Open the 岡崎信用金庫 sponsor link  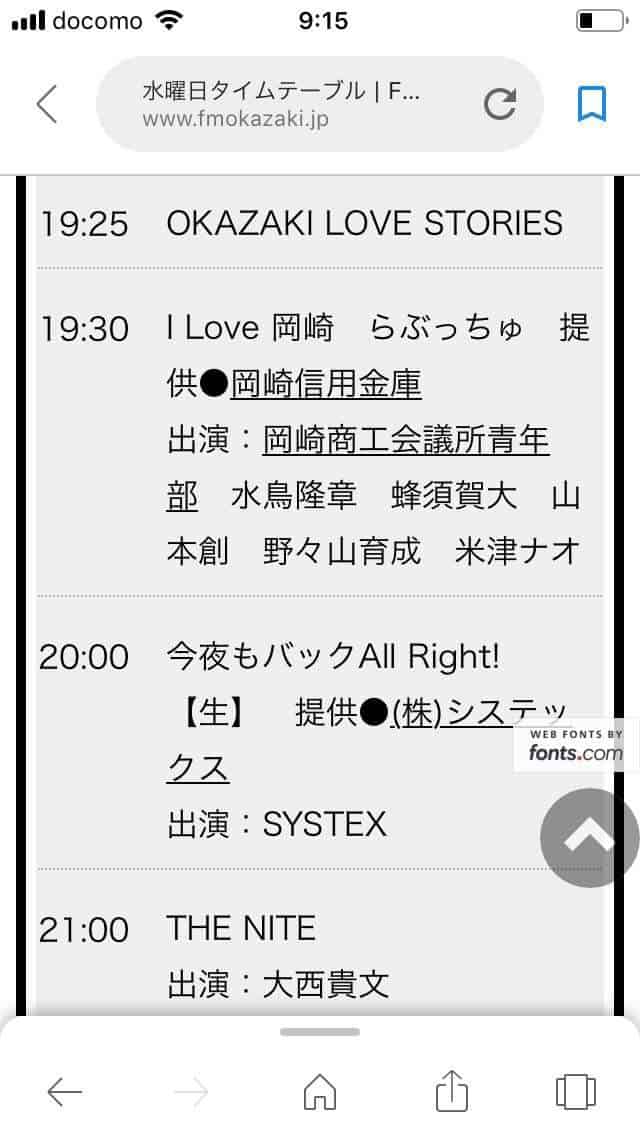326,383
